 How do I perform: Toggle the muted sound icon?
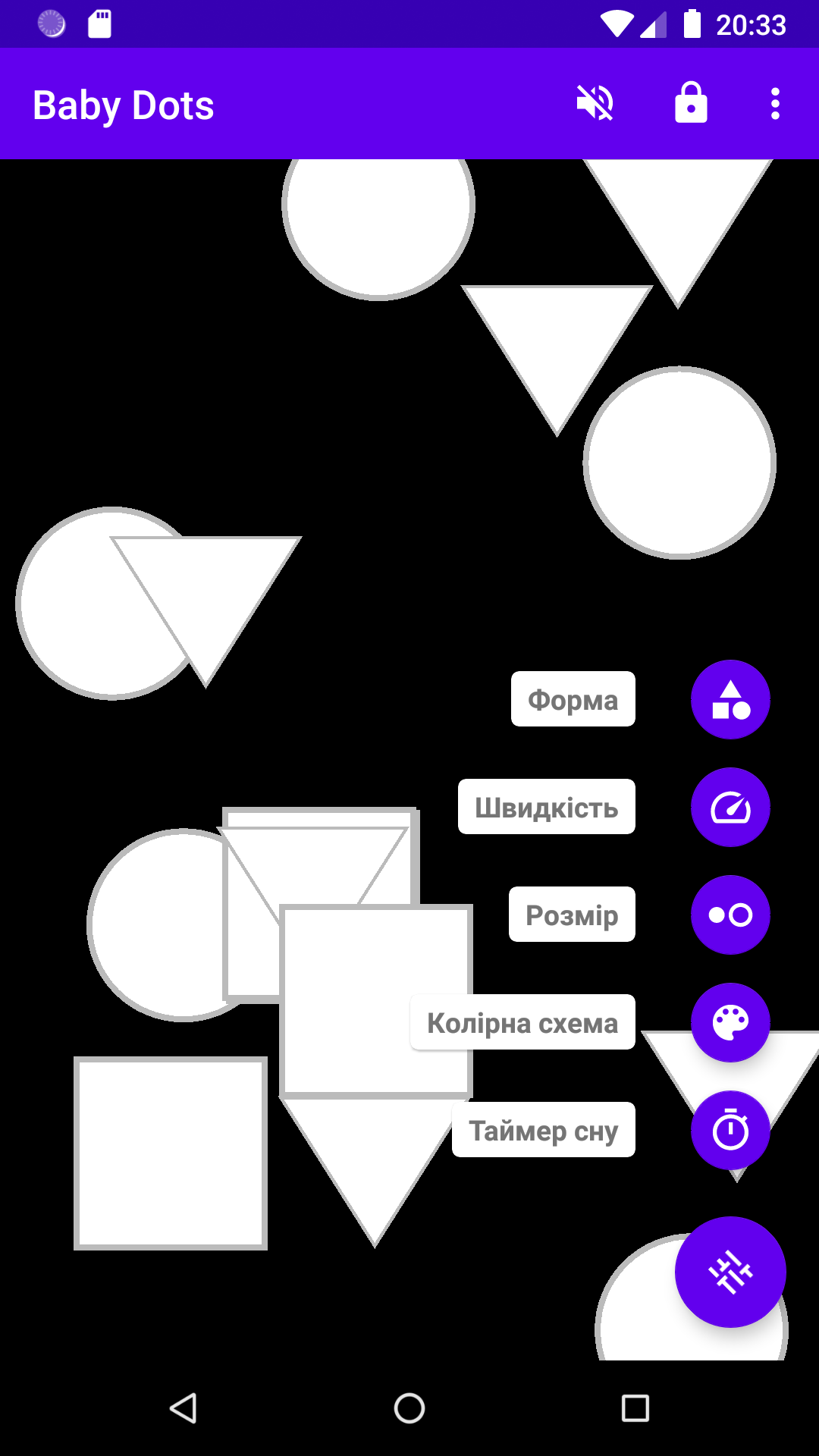pos(595,104)
